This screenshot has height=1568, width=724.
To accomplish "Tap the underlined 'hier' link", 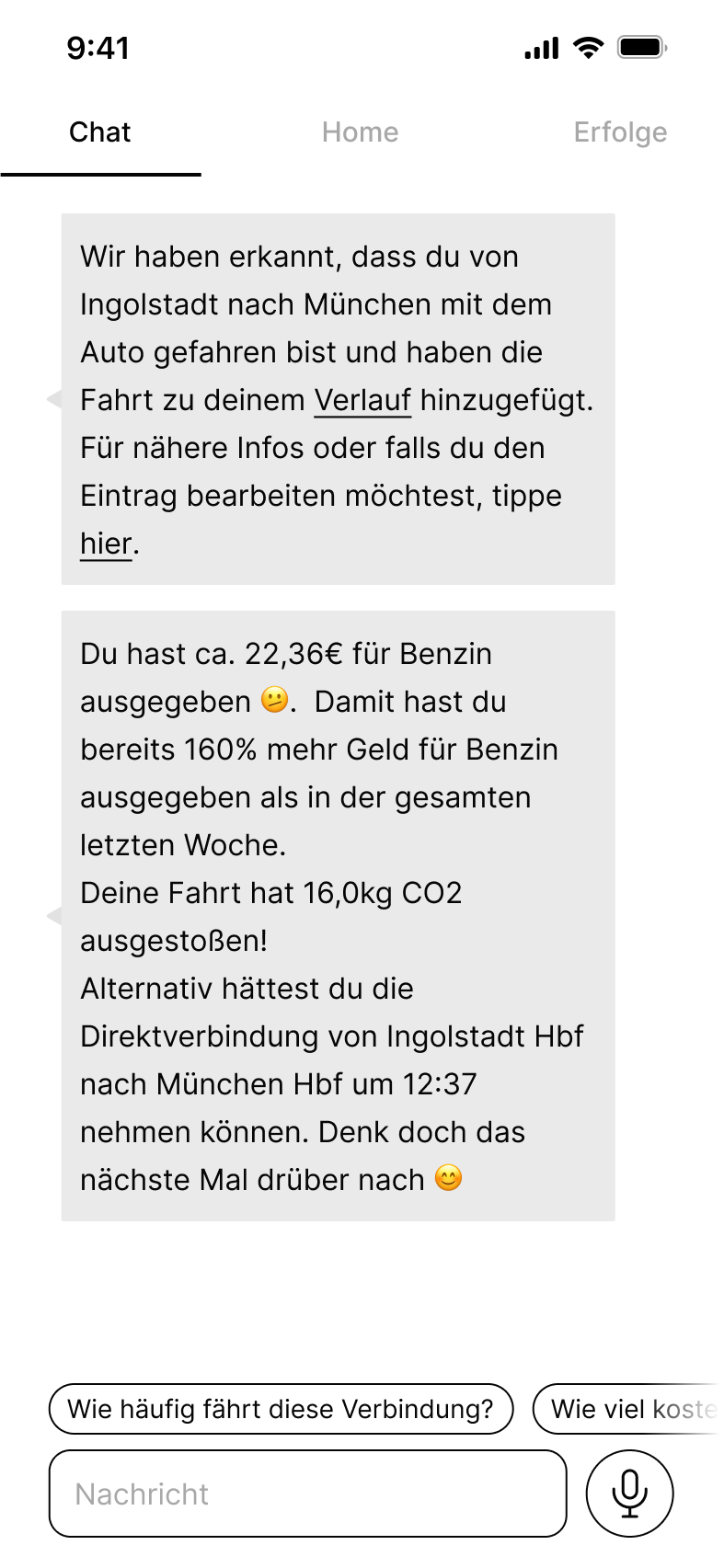I will tap(106, 544).
